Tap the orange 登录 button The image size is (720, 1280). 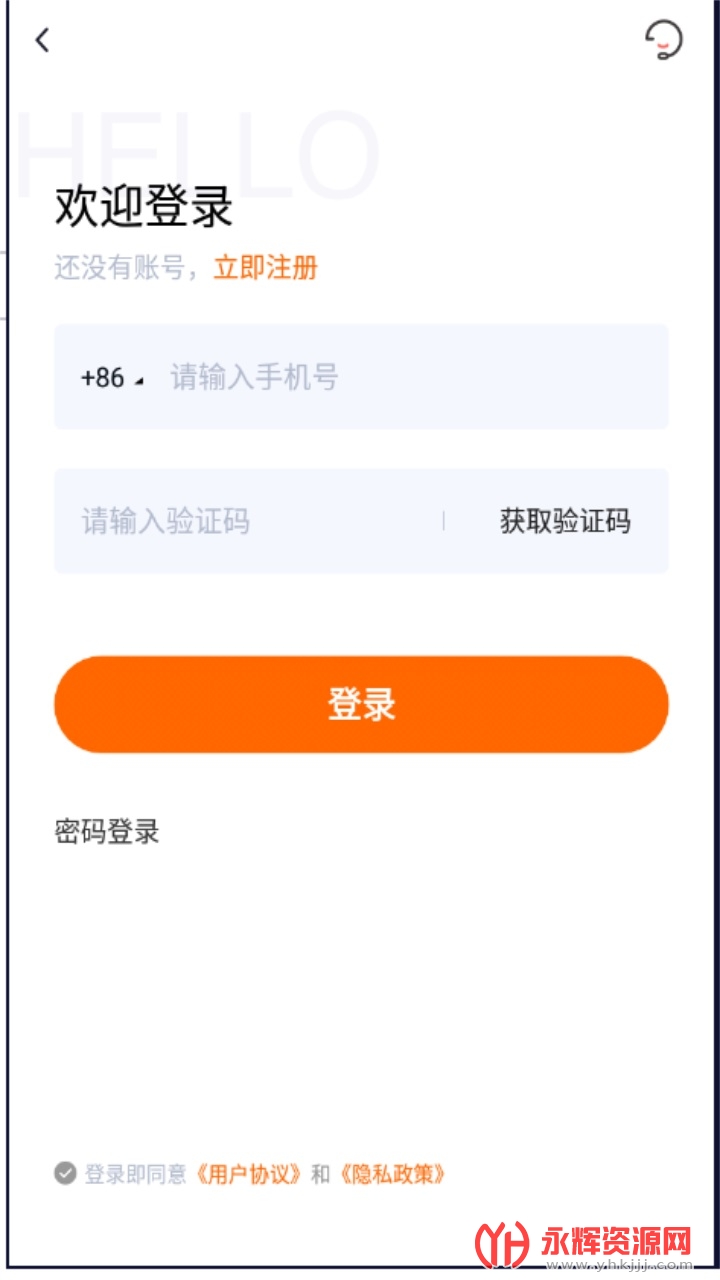361,704
